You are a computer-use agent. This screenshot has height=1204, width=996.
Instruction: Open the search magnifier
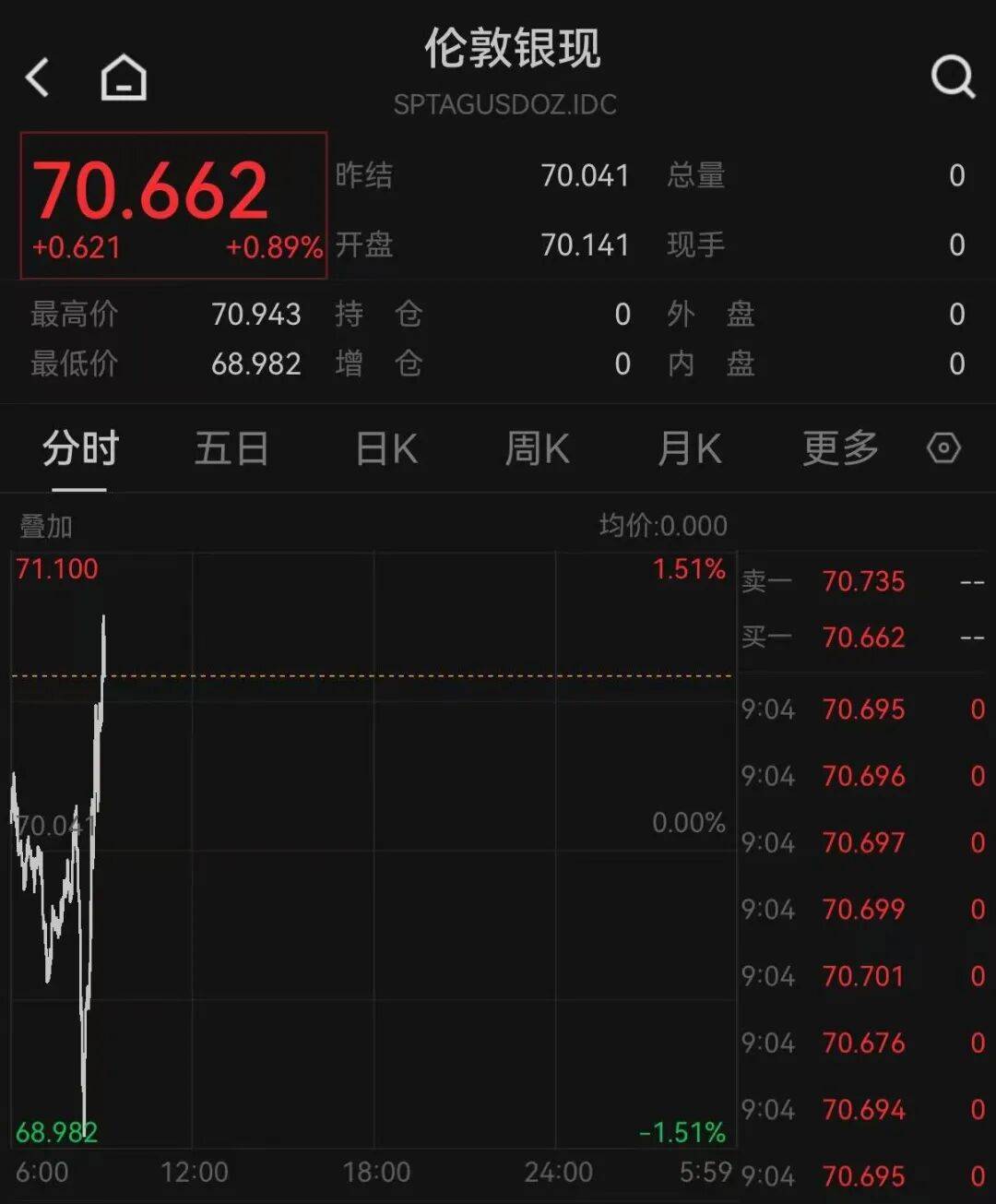pyautogui.click(x=952, y=77)
